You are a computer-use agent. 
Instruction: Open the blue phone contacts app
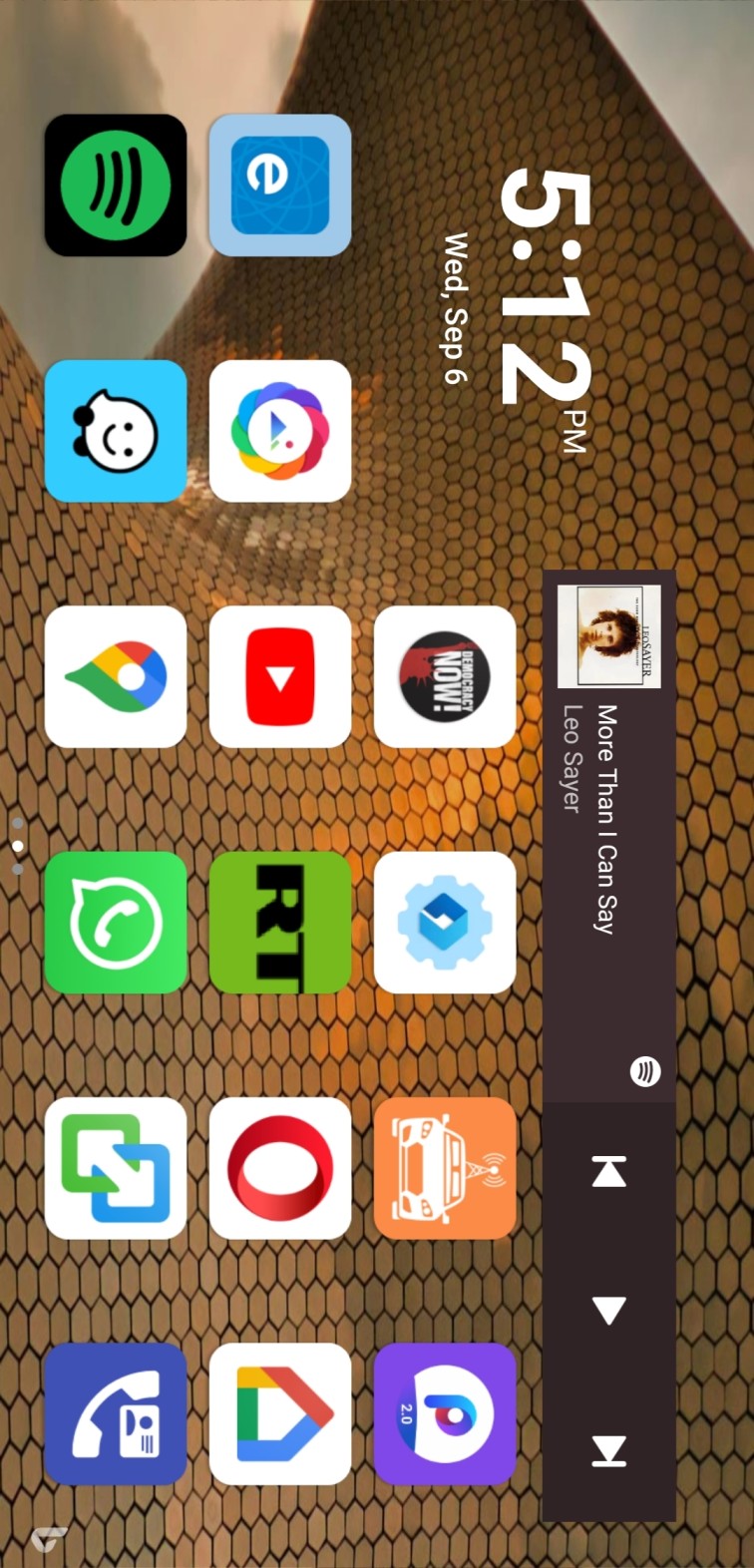point(116,1414)
